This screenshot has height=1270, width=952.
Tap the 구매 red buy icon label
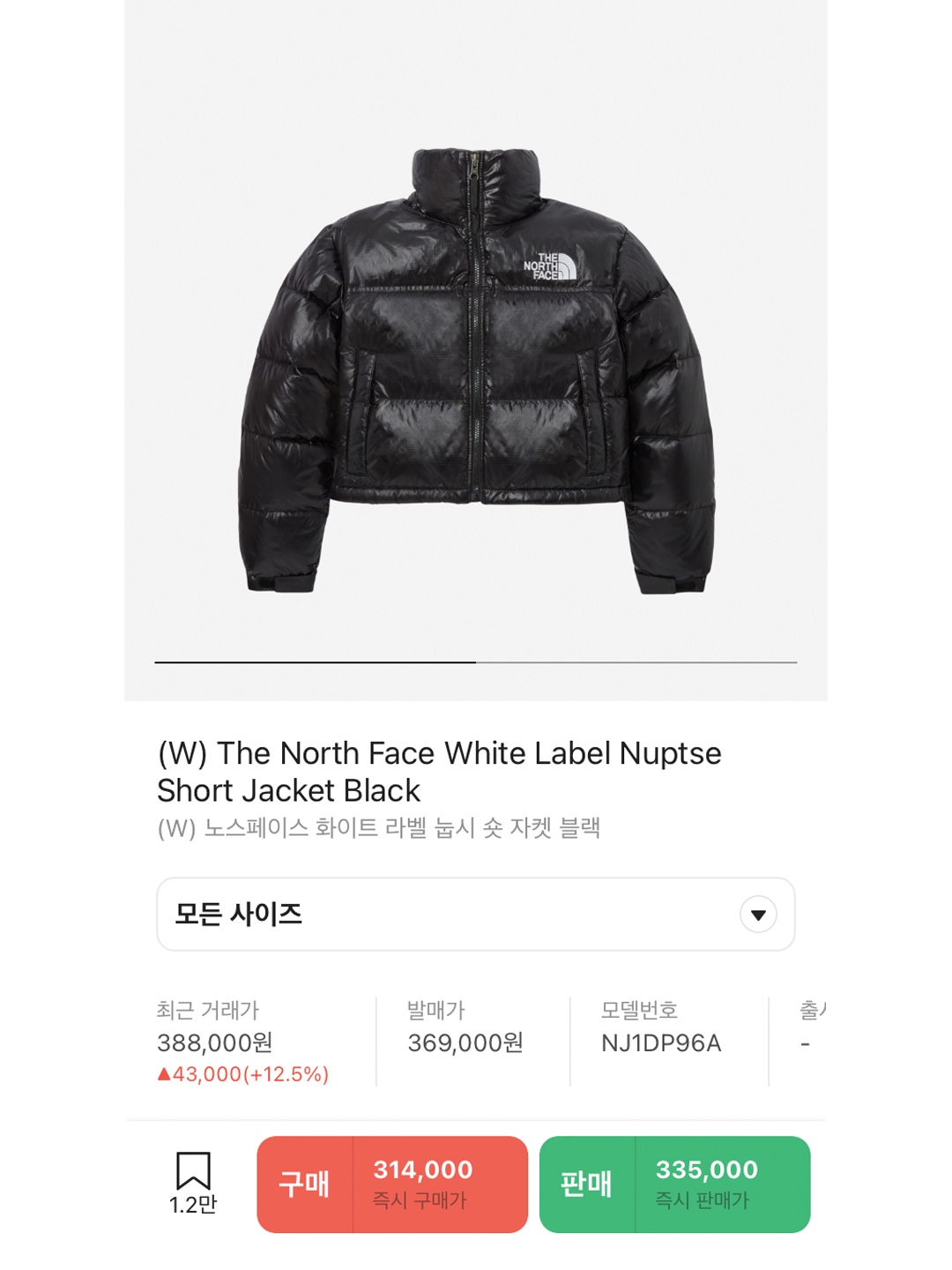(304, 1184)
